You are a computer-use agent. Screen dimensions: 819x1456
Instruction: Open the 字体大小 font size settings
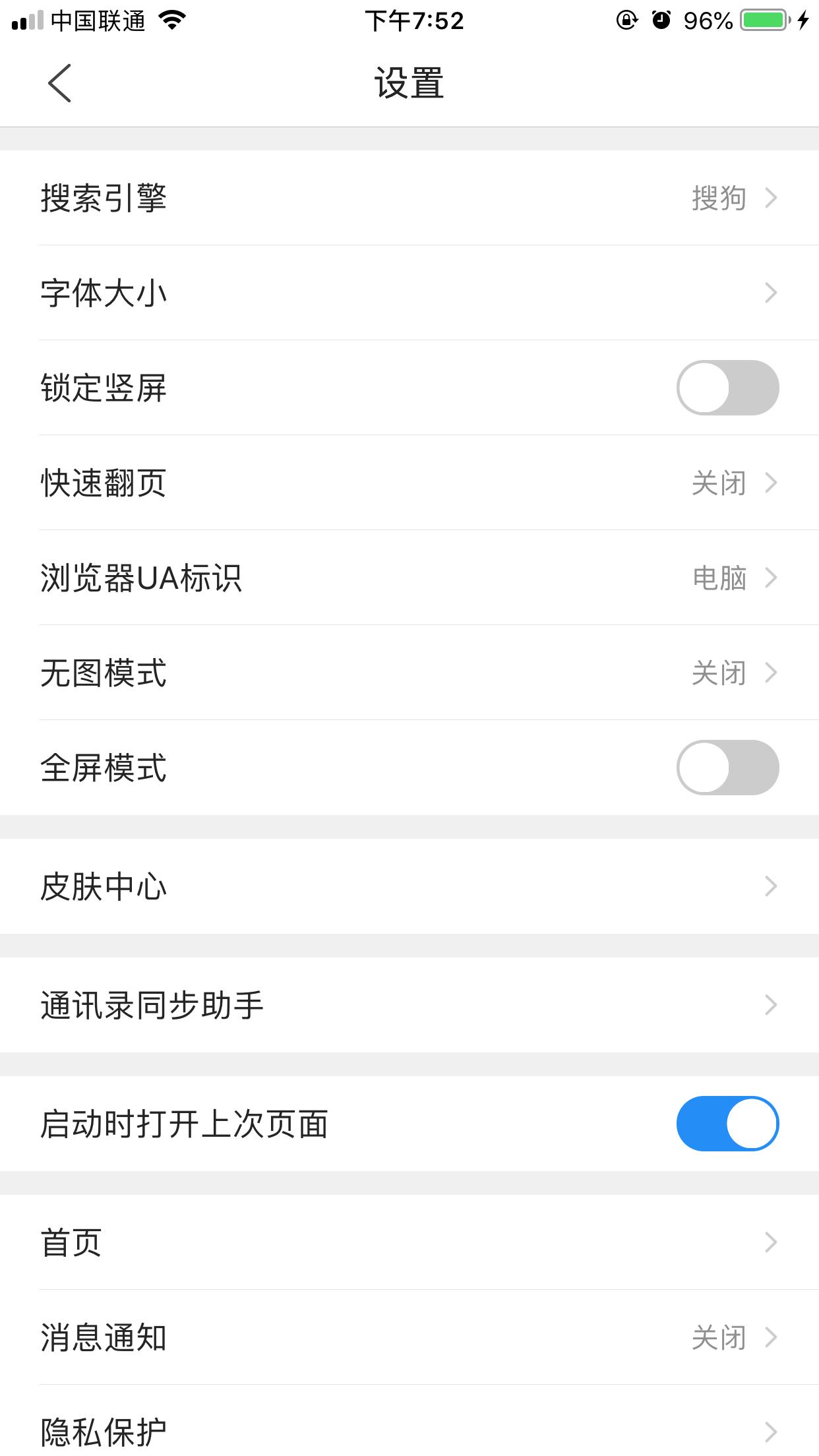coord(409,293)
